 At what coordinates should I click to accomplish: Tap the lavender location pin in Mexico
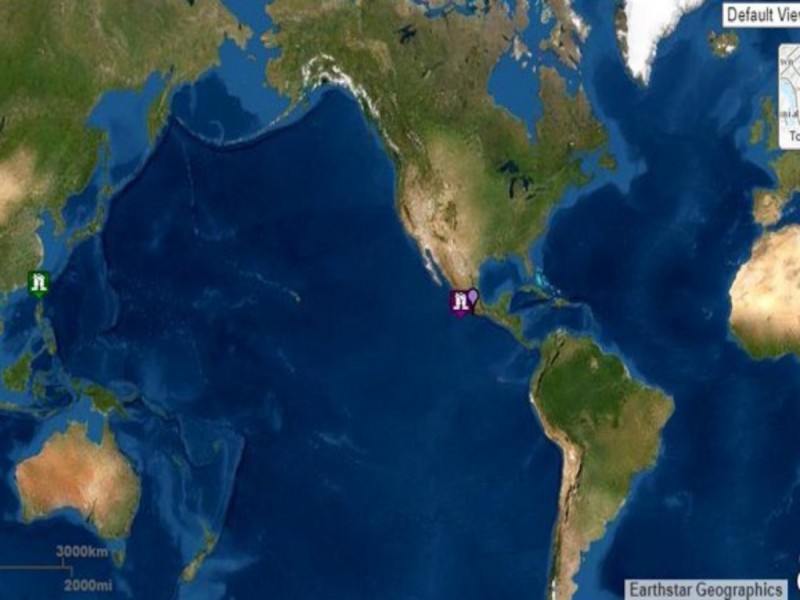click(x=473, y=297)
